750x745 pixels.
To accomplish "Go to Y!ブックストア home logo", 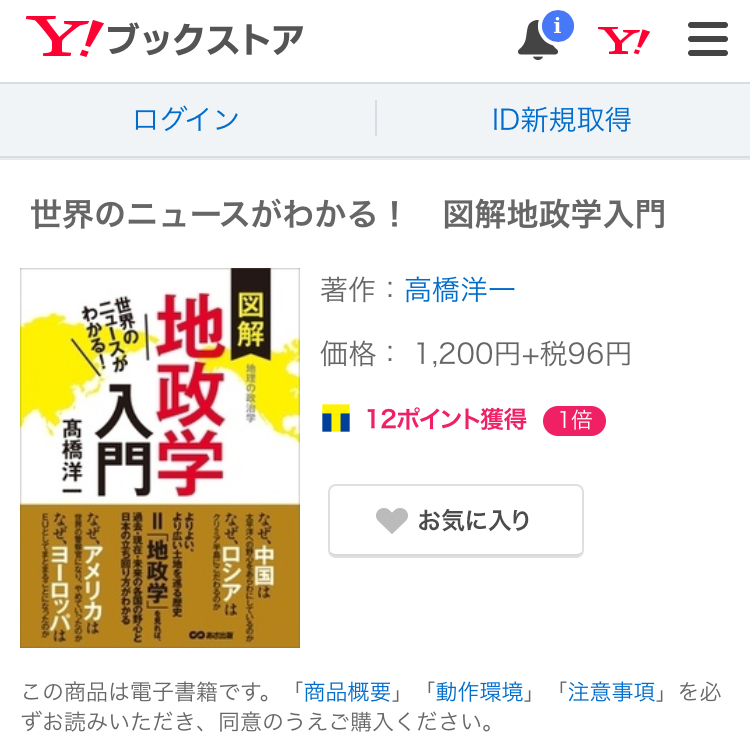I will [x=165, y=40].
